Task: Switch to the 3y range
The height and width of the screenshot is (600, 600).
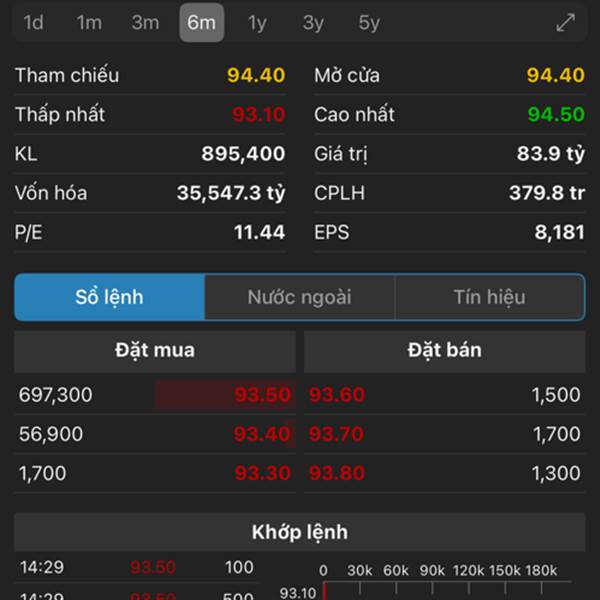Action: 313,23
